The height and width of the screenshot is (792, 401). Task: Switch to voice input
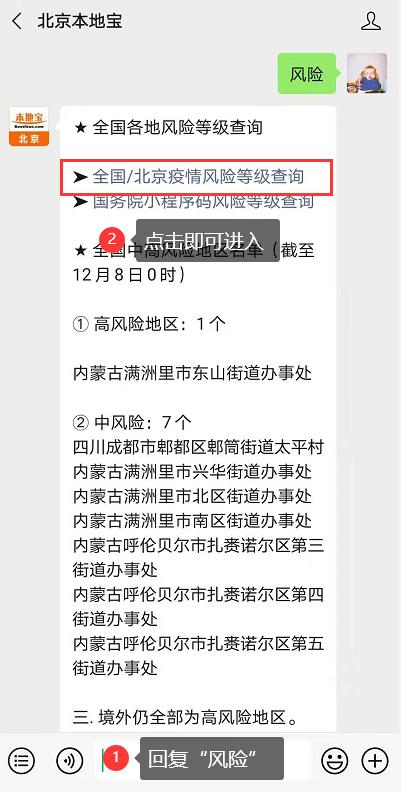70,761
